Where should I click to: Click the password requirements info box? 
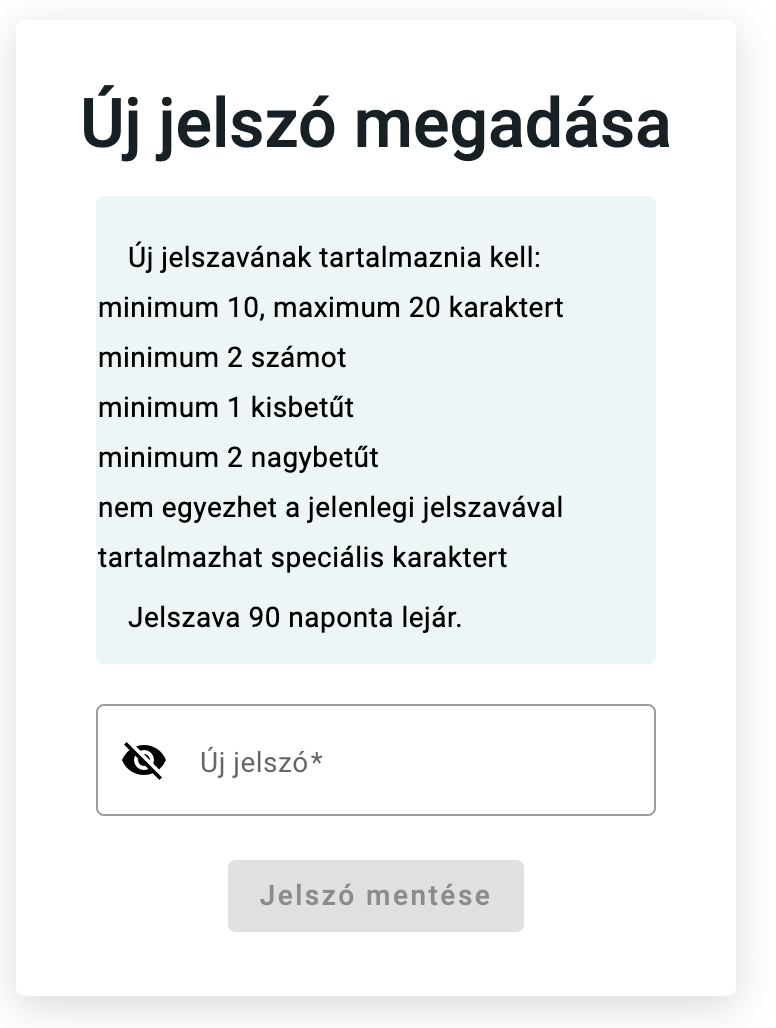tap(376, 428)
